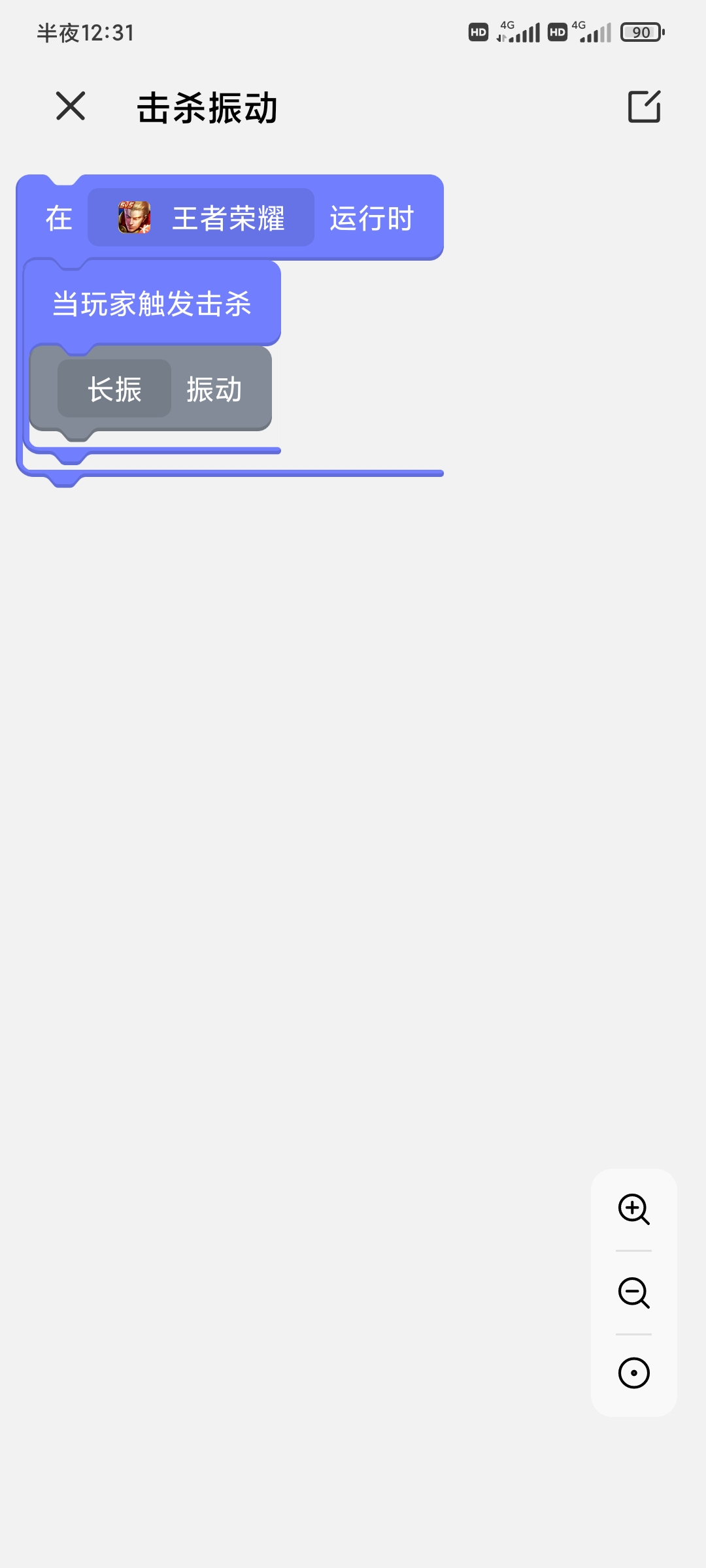Screen dimensions: 706x1568
Task: Tap the 当玩家触发击杀 trigger block
Action: click(152, 304)
